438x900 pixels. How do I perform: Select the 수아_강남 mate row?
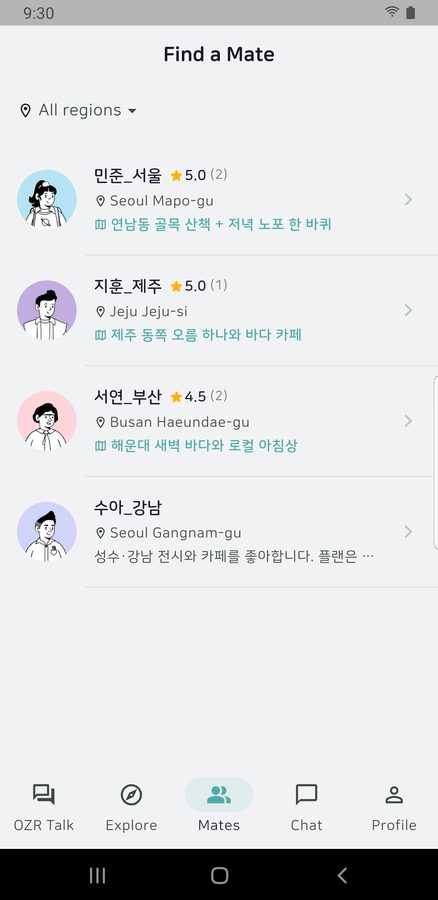(x=219, y=532)
